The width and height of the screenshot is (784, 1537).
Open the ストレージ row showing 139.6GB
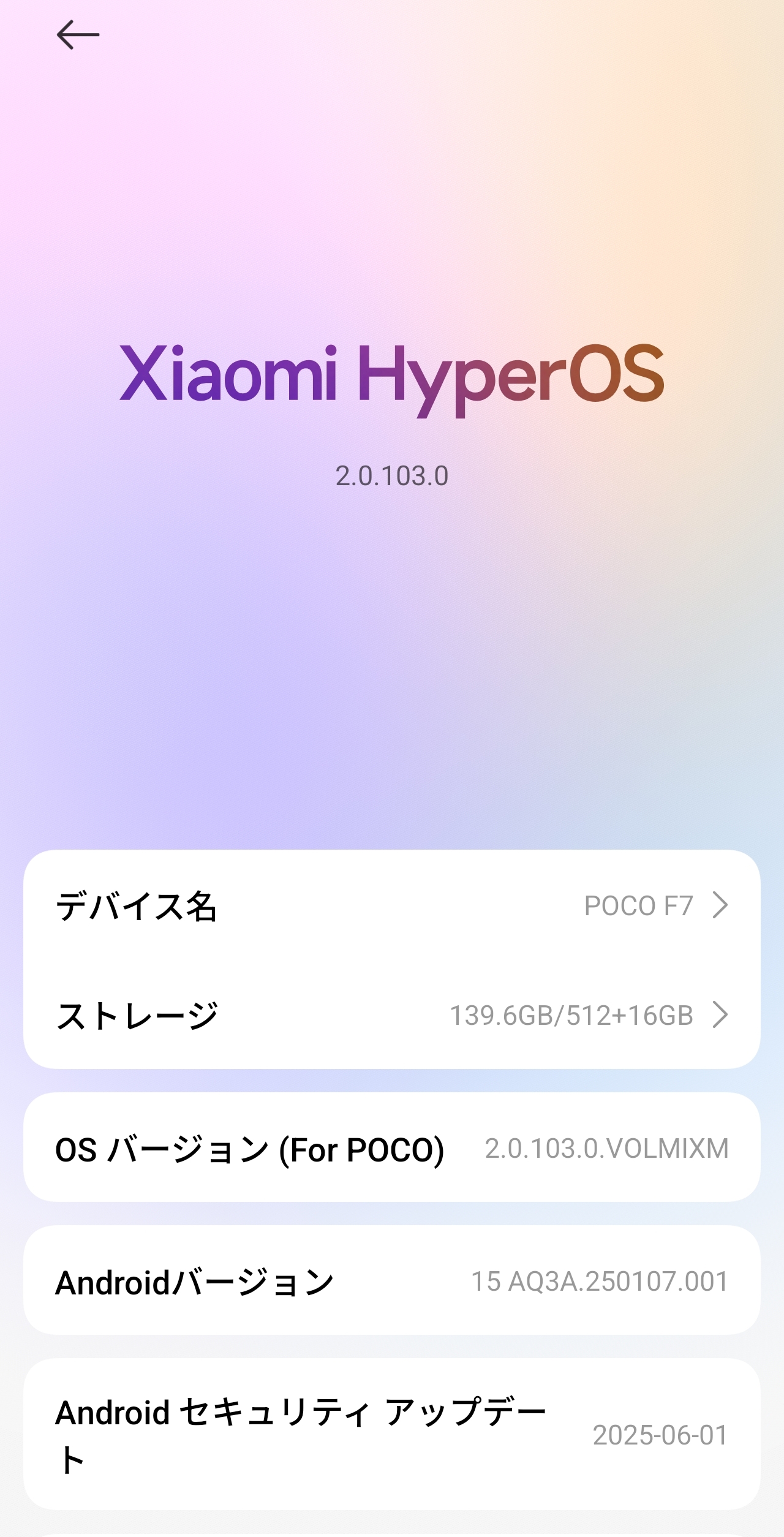click(392, 1015)
